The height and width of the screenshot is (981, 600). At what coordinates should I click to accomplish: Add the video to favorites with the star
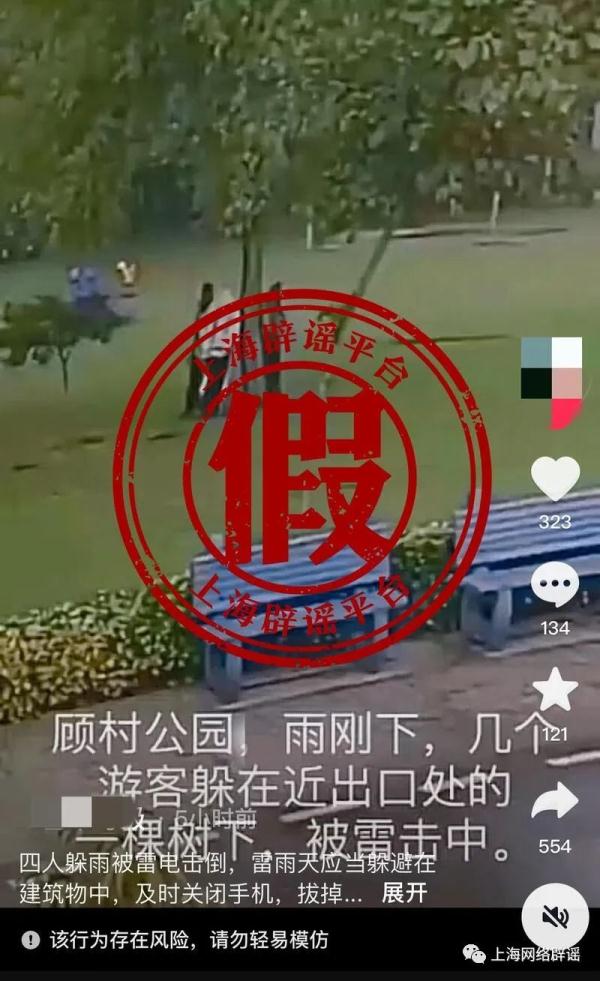554,690
